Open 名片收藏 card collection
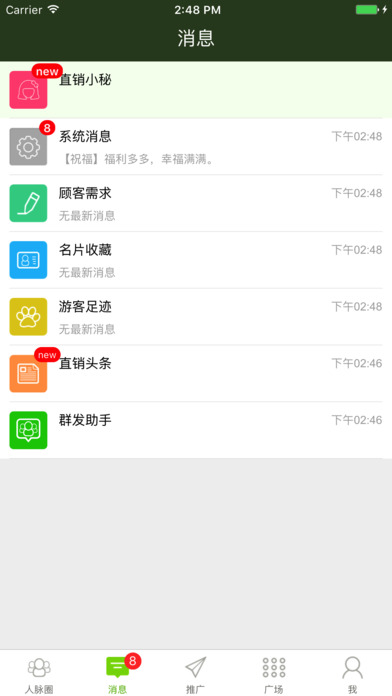 (196, 260)
